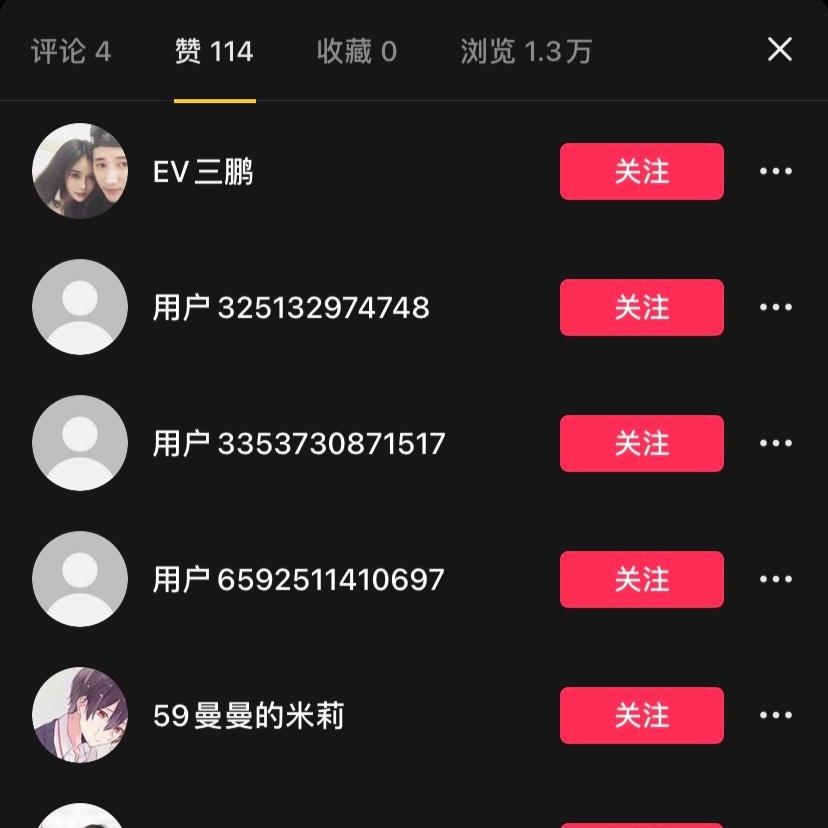The image size is (828, 828).
Task: Go to 用户6592511410697's profile
Action: (298, 579)
